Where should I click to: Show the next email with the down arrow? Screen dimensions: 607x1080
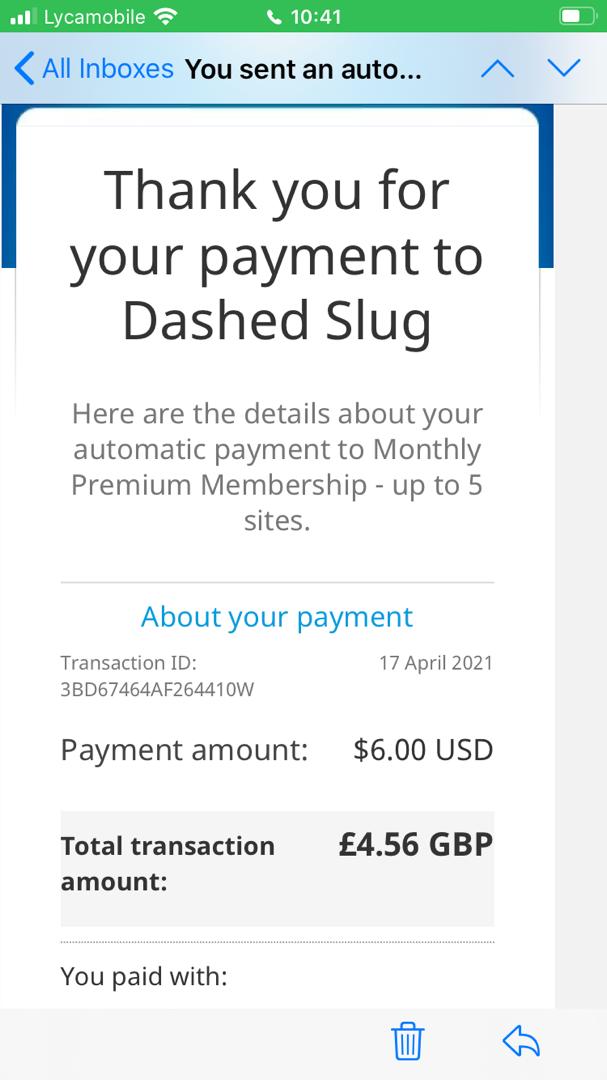coord(564,69)
